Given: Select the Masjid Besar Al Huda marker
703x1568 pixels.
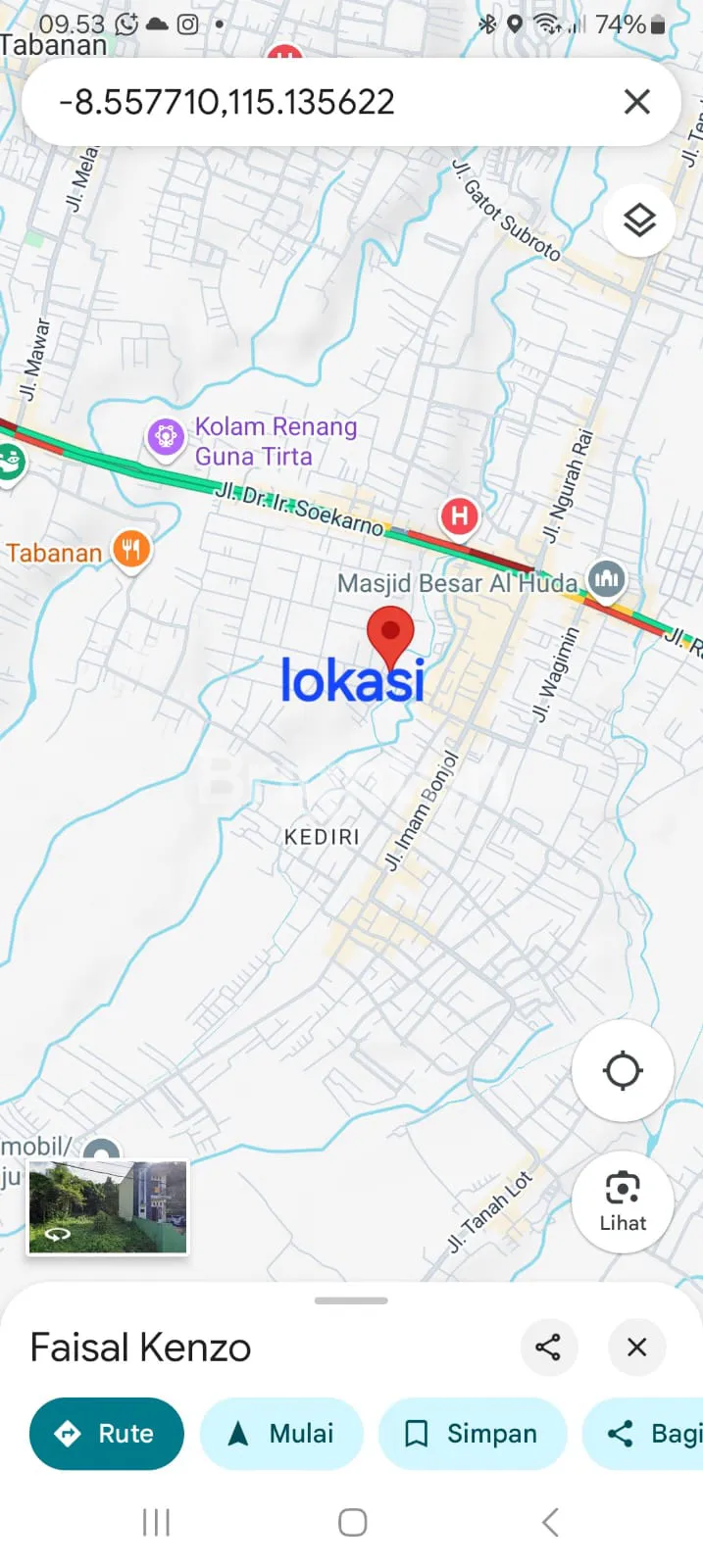Looking at the screenshot, I should (x=607, y=579).
